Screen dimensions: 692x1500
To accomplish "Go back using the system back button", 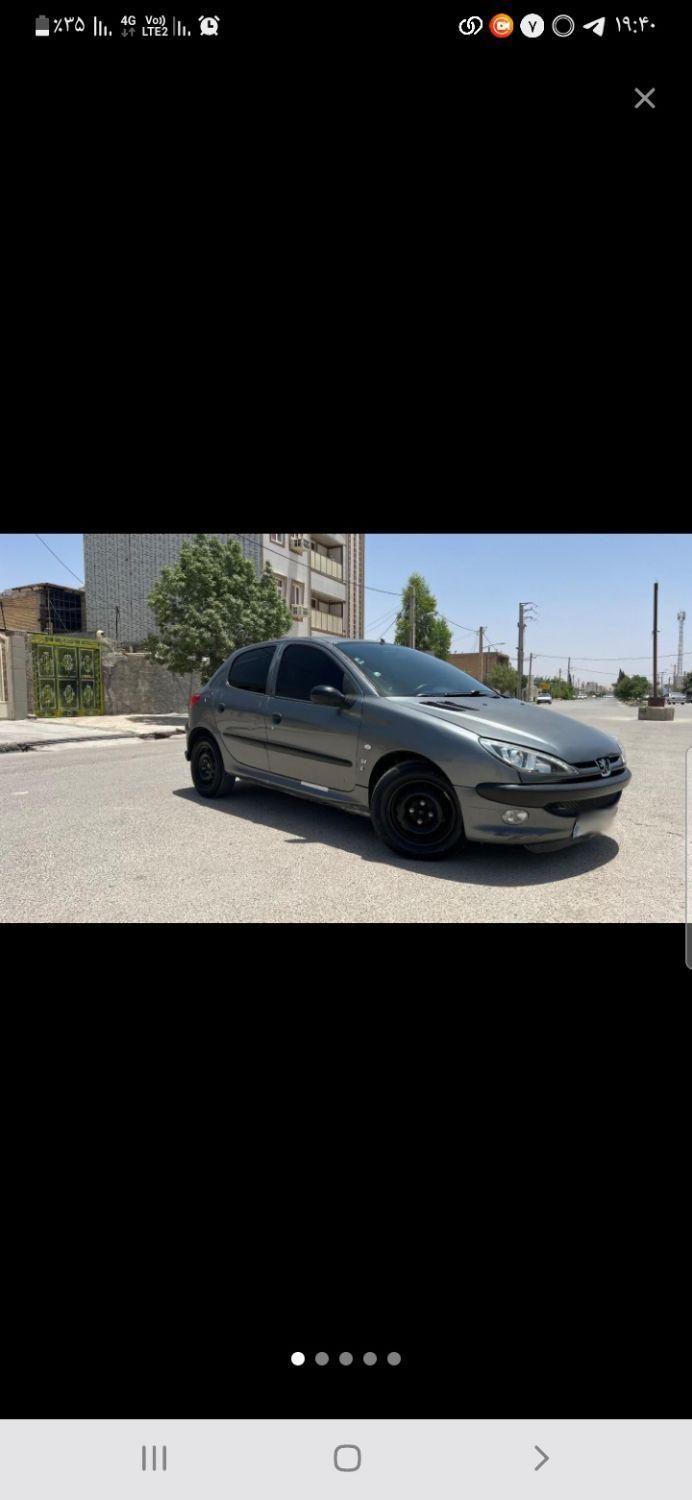I will (x=540, y=1458).
